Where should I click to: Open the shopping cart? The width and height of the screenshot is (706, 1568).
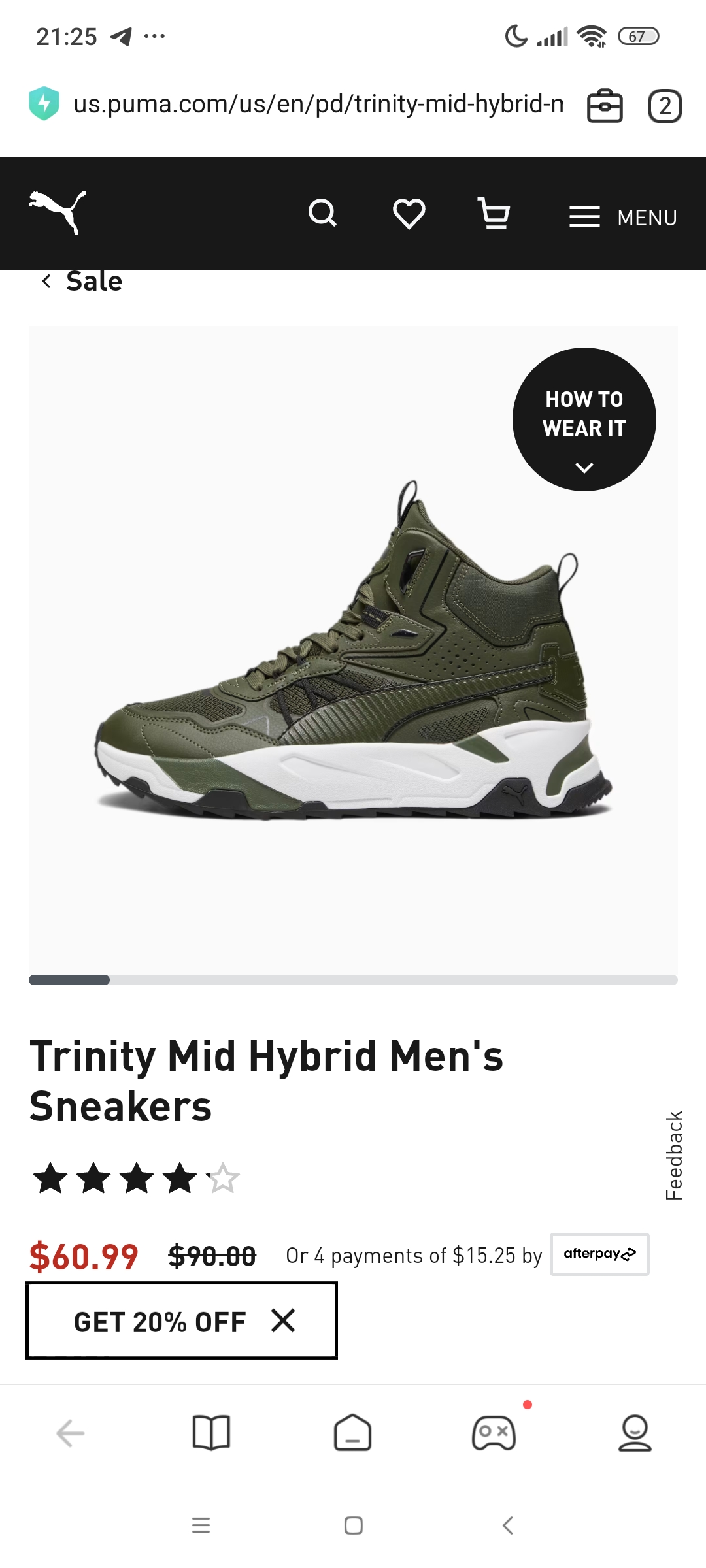tap(494, 214)
